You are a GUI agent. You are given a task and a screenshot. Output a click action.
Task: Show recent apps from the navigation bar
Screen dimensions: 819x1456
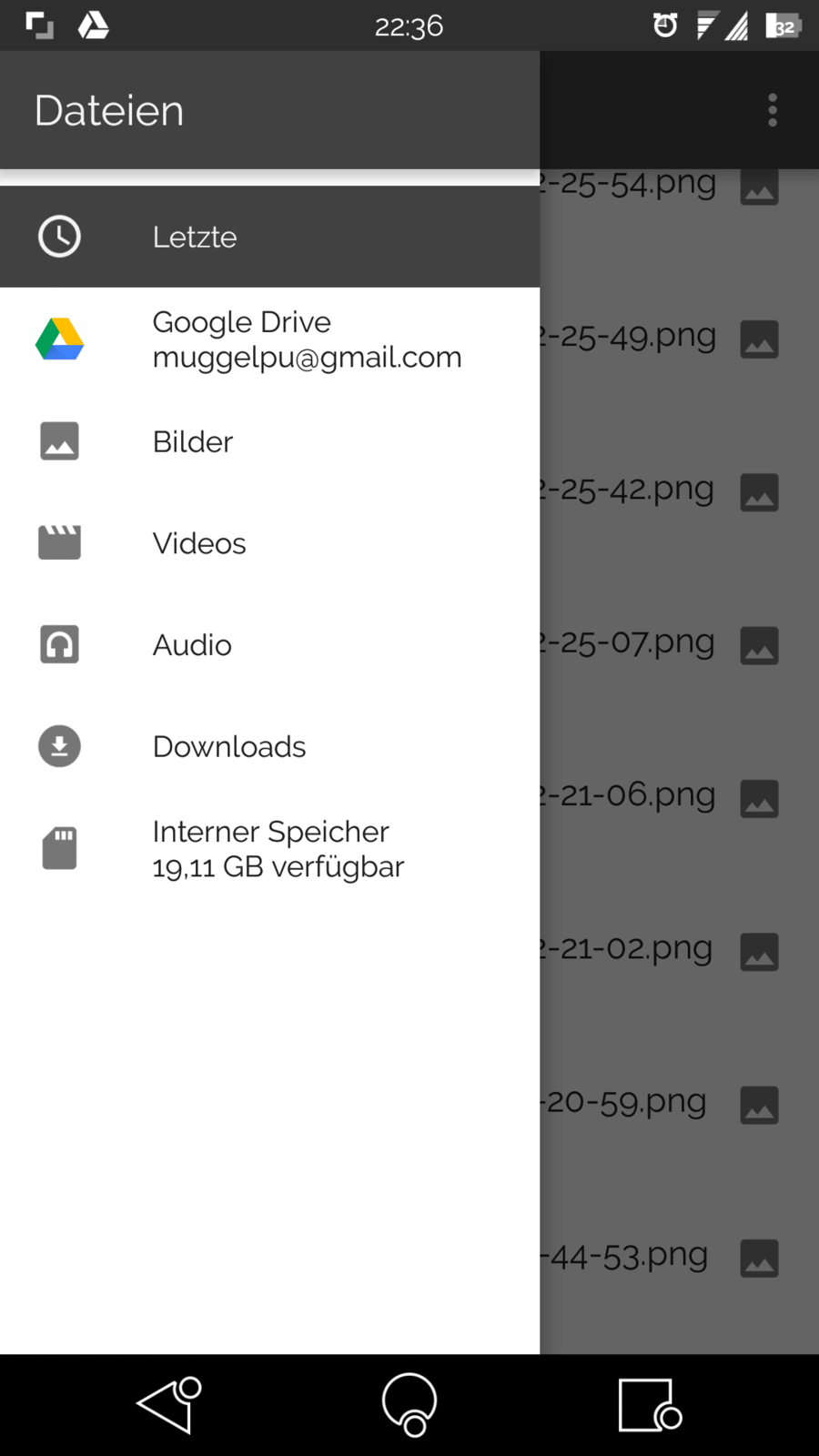(x=649, y=1405)
